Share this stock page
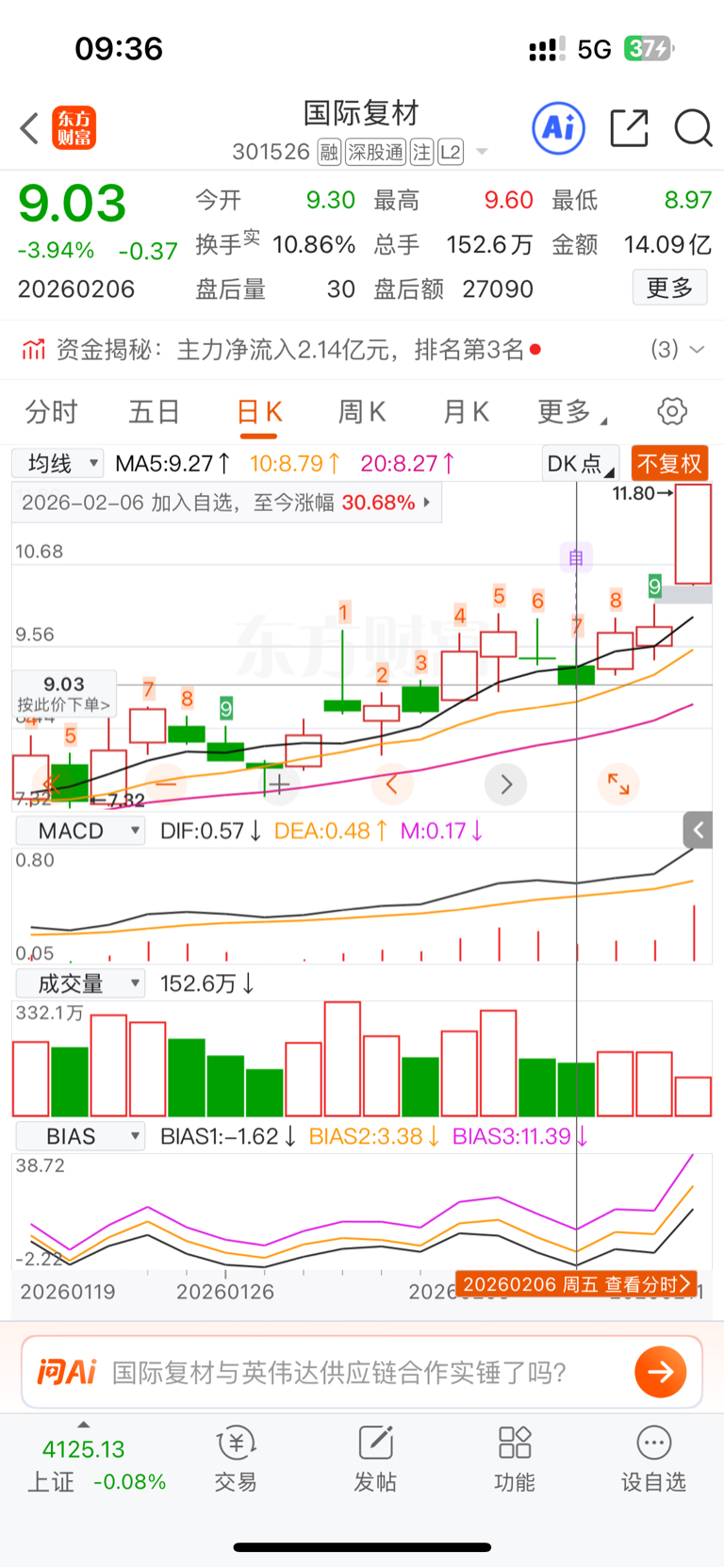Screen dimensions: 724x1568 pyautogui.click(x=629, y=128)
